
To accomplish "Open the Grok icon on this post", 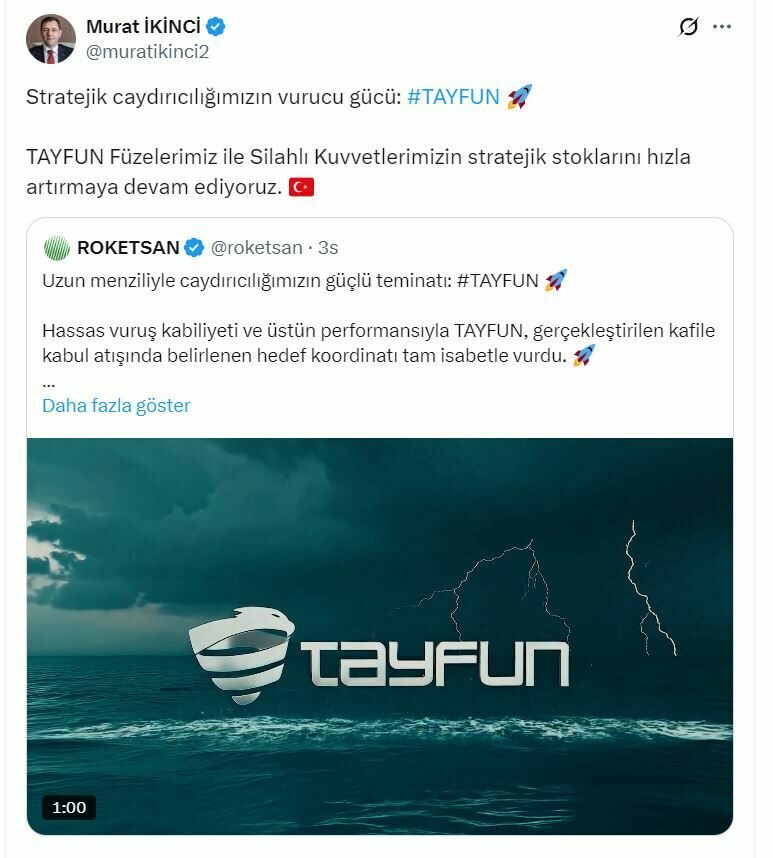I will tap(688, 27).
